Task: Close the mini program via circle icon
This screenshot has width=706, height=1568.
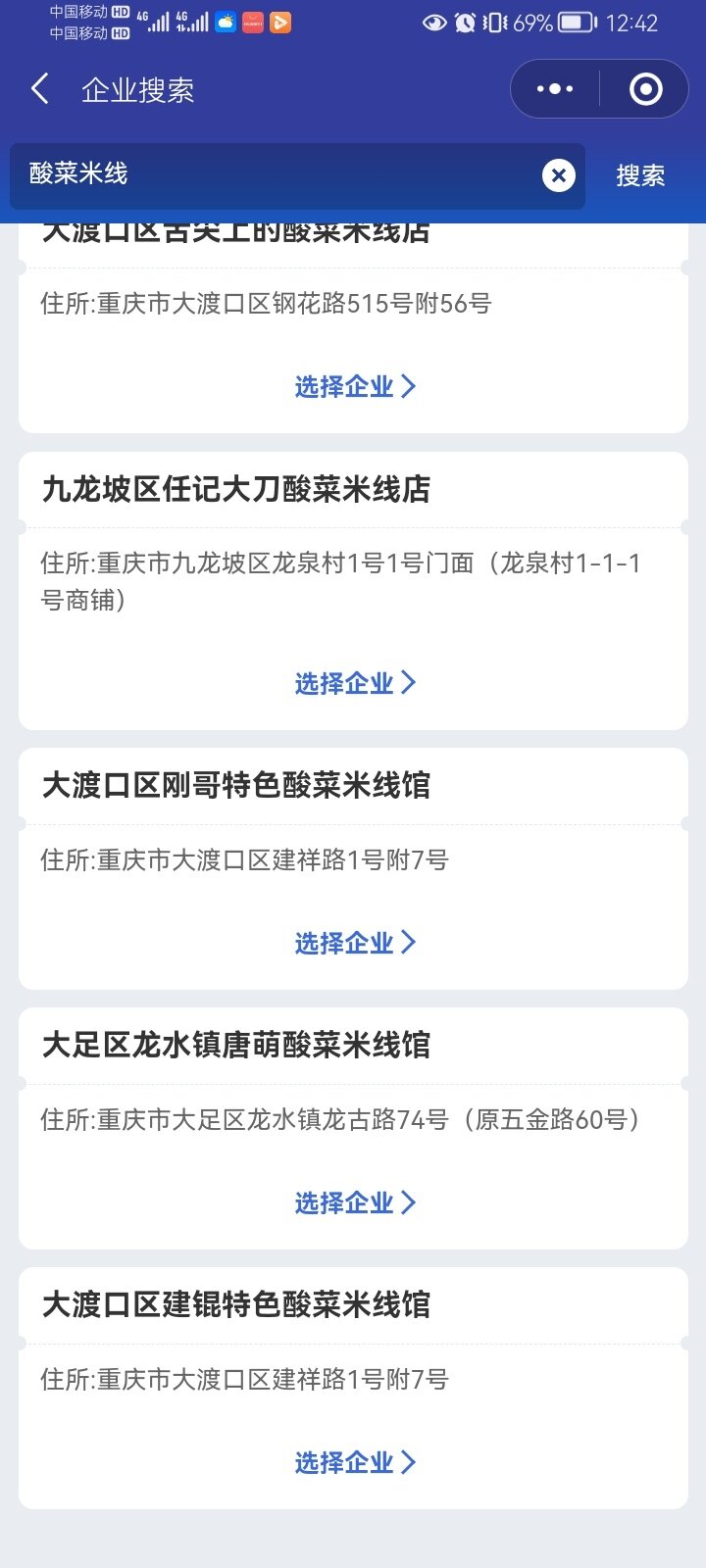Action: pos(645,89)
